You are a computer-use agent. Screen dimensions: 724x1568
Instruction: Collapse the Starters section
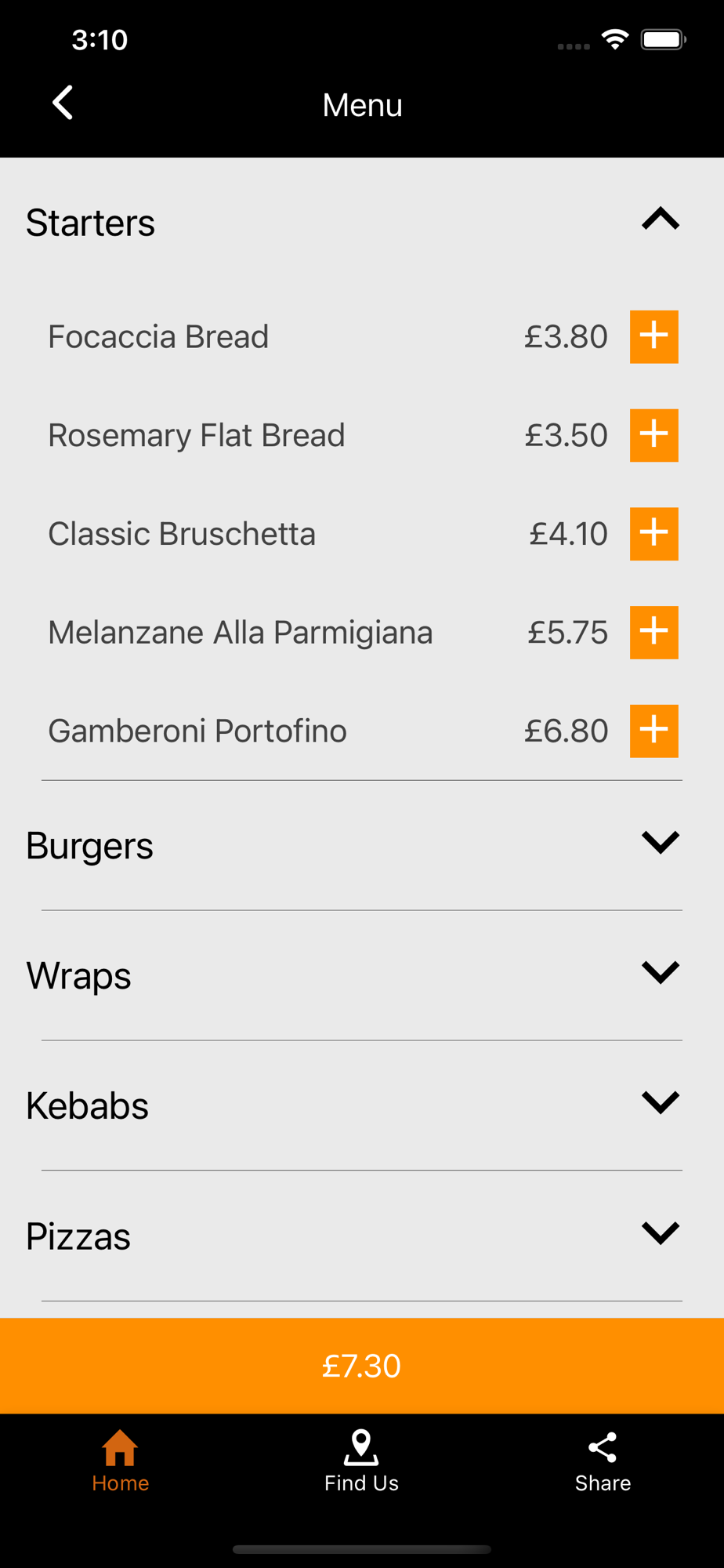point(661,219)
